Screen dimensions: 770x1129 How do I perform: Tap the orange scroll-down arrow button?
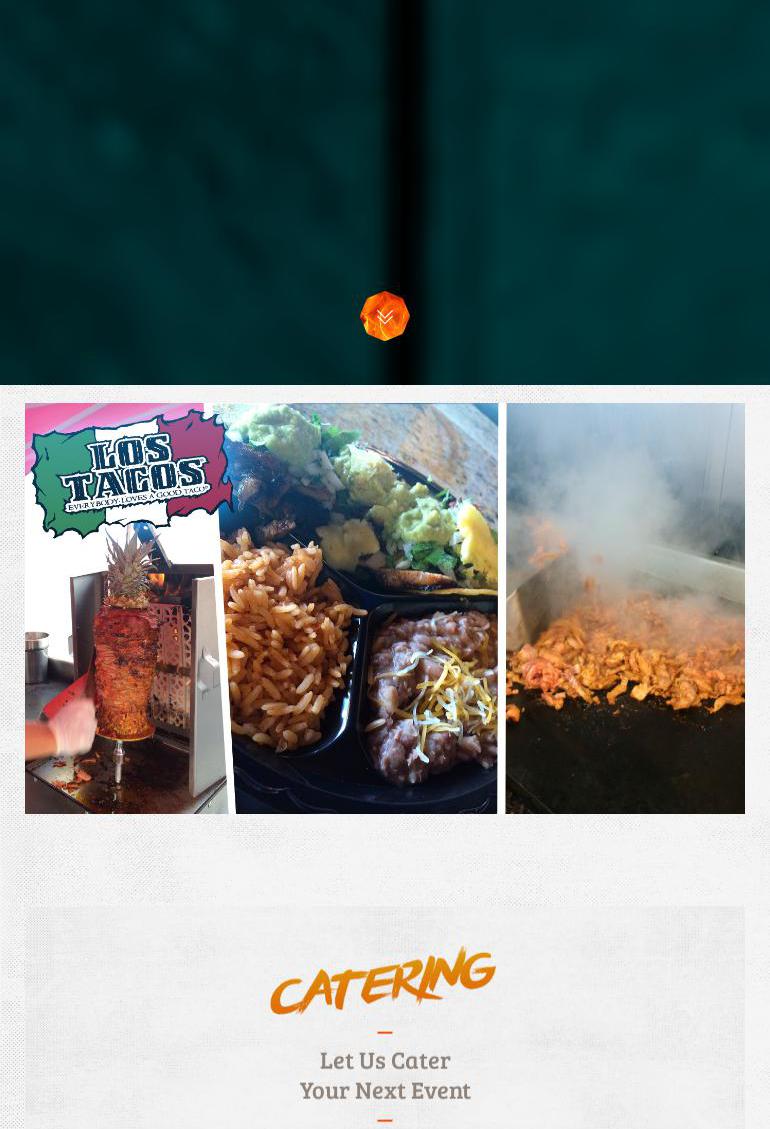pyautogui.click(x=385, y=316)
